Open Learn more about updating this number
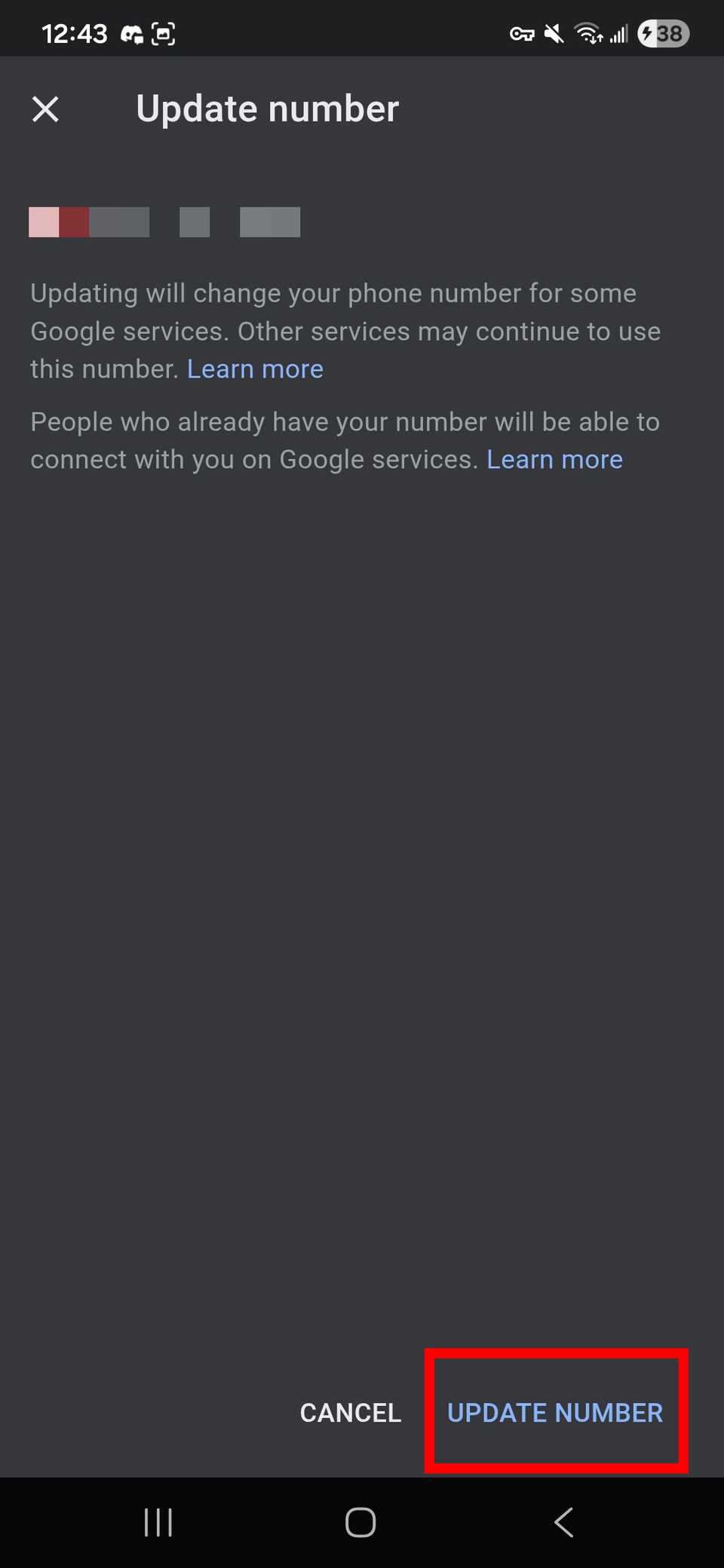The image size is (724, 1568). [255, 369]
